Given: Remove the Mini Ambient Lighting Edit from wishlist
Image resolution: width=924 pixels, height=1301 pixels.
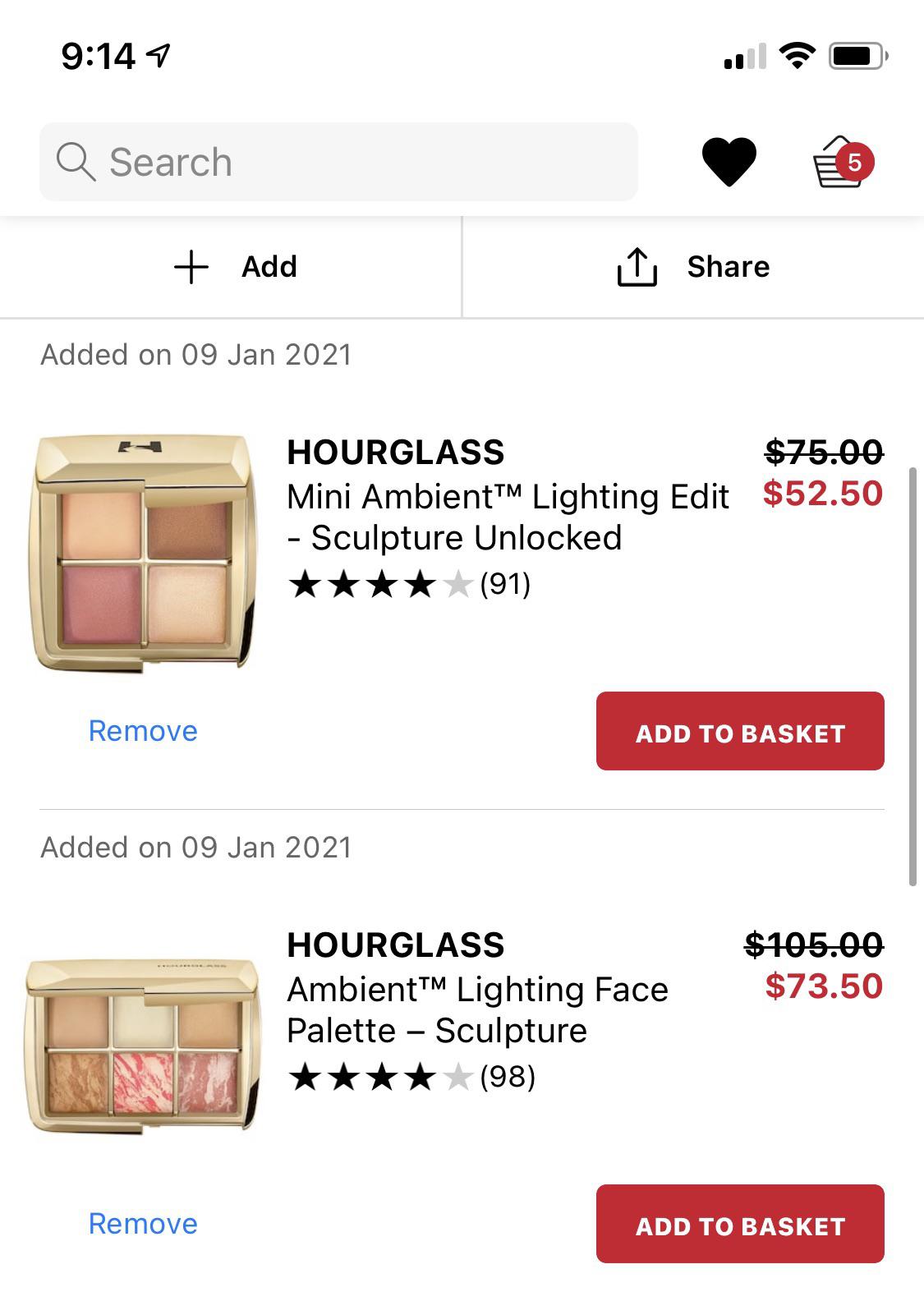Looking at the screenshot, I should tap(142, 730).
